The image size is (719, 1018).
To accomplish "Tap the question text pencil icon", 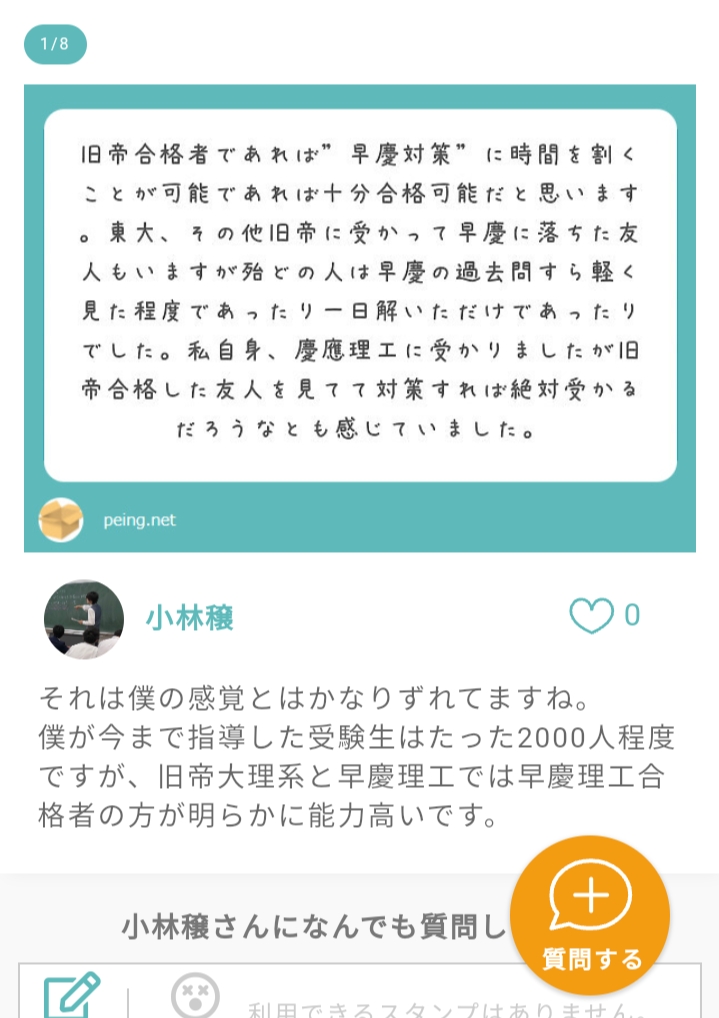I will tap(72, 996).
